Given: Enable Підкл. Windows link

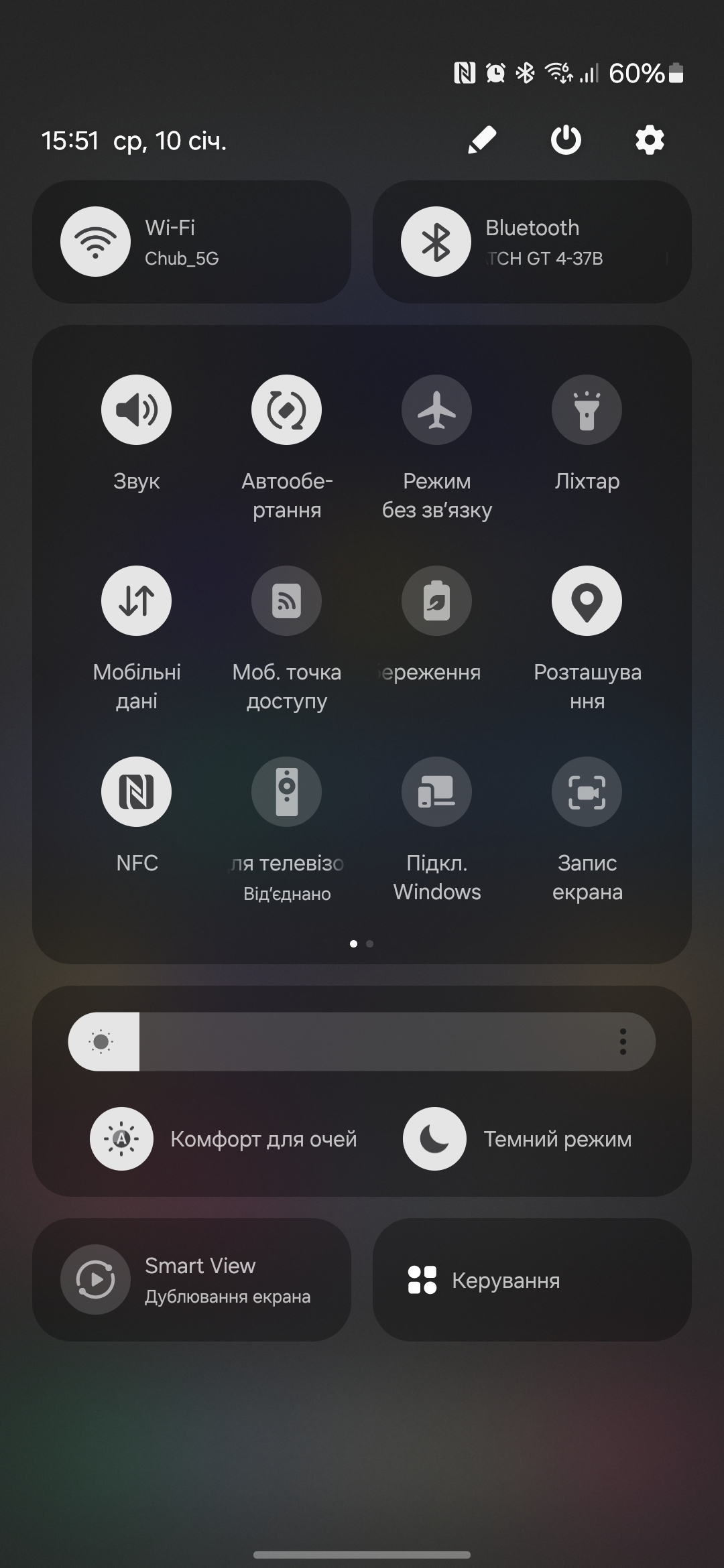Looking at the screenshot, I should (x=437, y=791).
